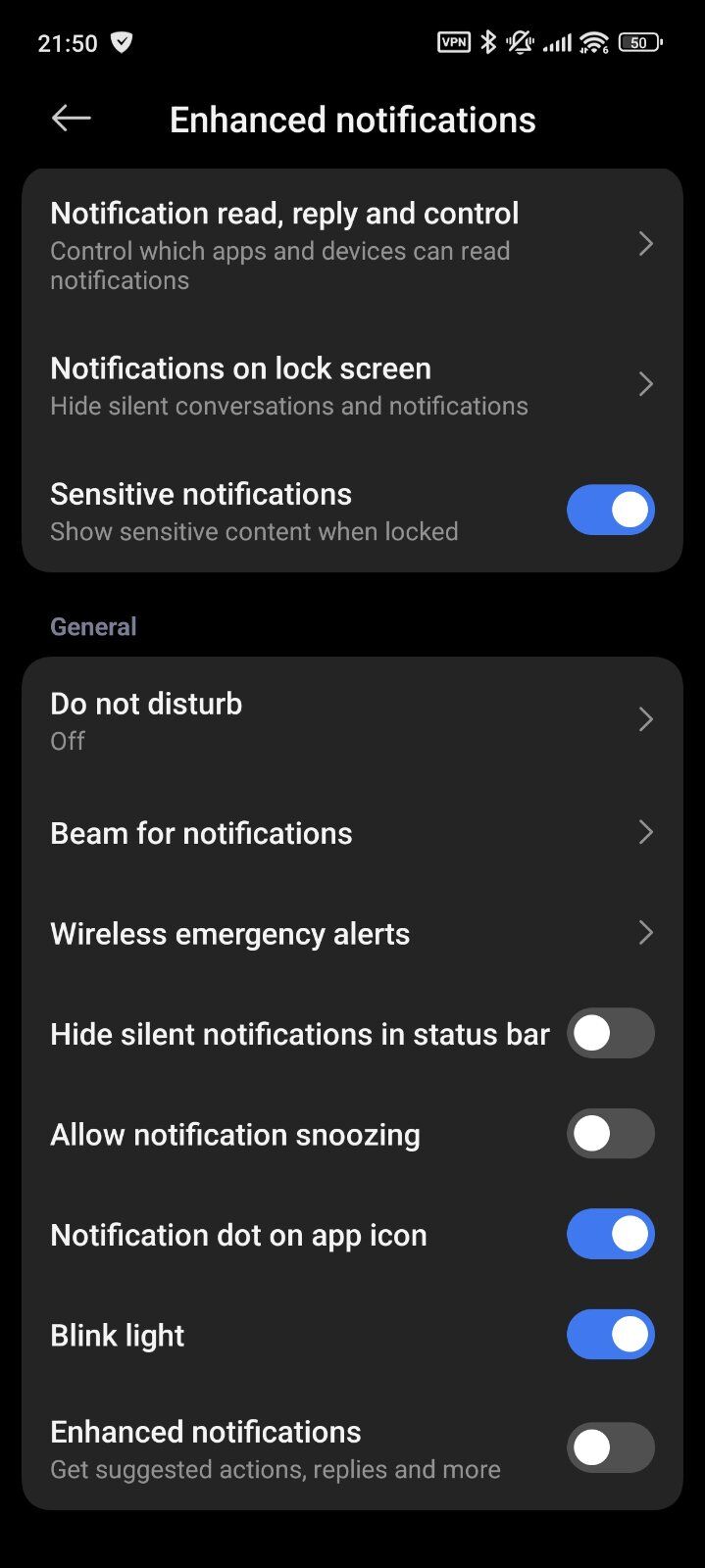Turn on Allow notification snoozing

tap(610, 1134)
